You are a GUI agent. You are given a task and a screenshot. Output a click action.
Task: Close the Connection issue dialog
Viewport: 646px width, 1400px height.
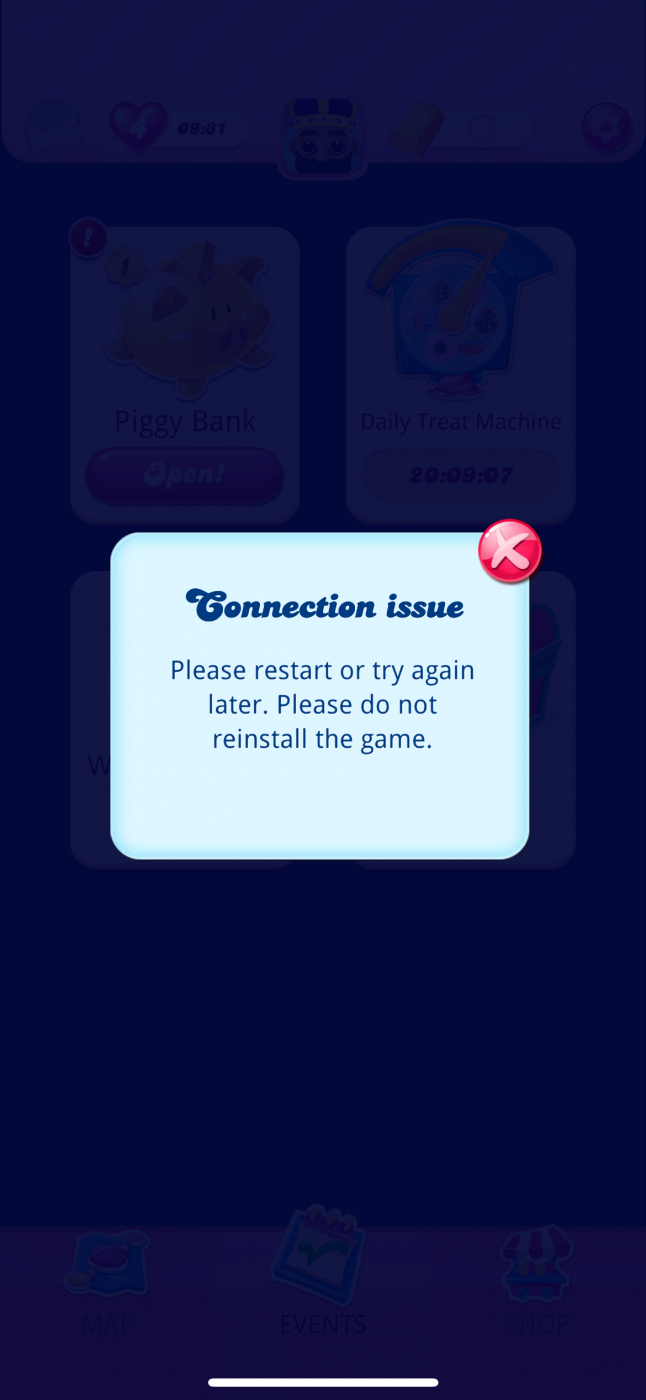click(510, 551)
